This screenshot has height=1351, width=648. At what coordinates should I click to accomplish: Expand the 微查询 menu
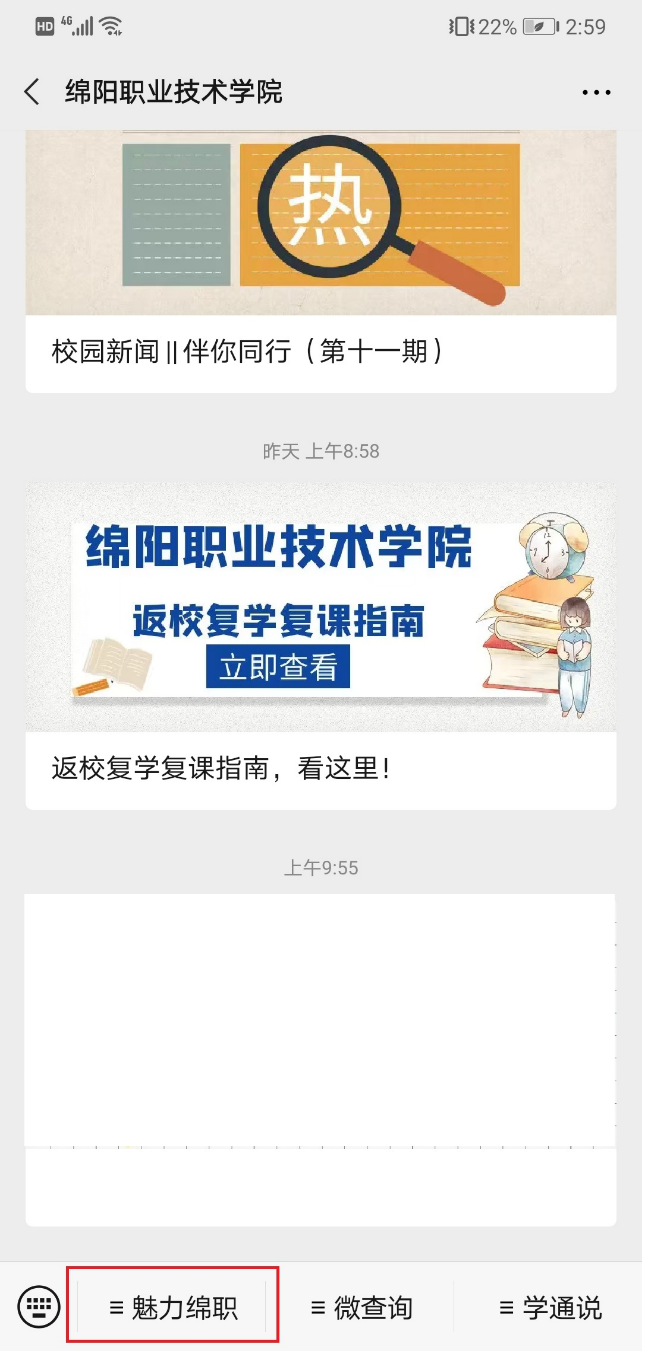(x=360, y=1307)
